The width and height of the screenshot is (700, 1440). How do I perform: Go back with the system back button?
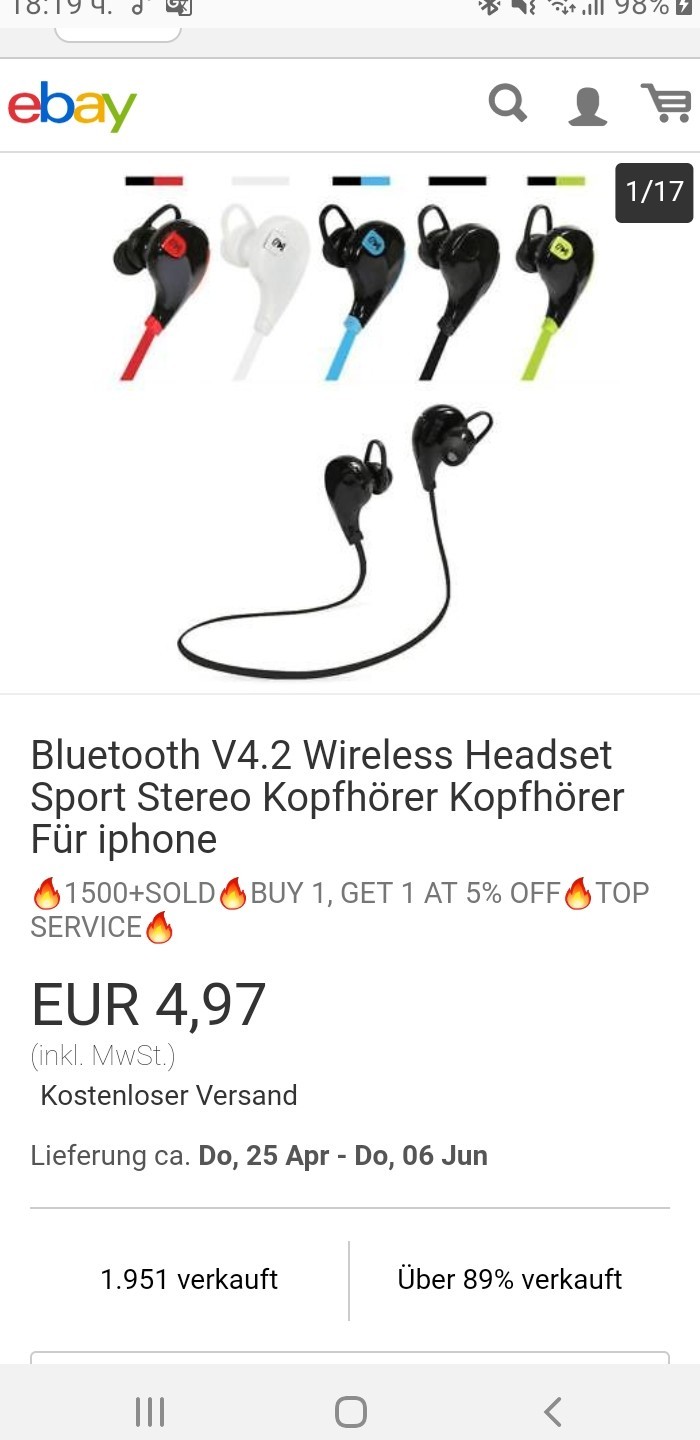click(x=552, y=1411)
